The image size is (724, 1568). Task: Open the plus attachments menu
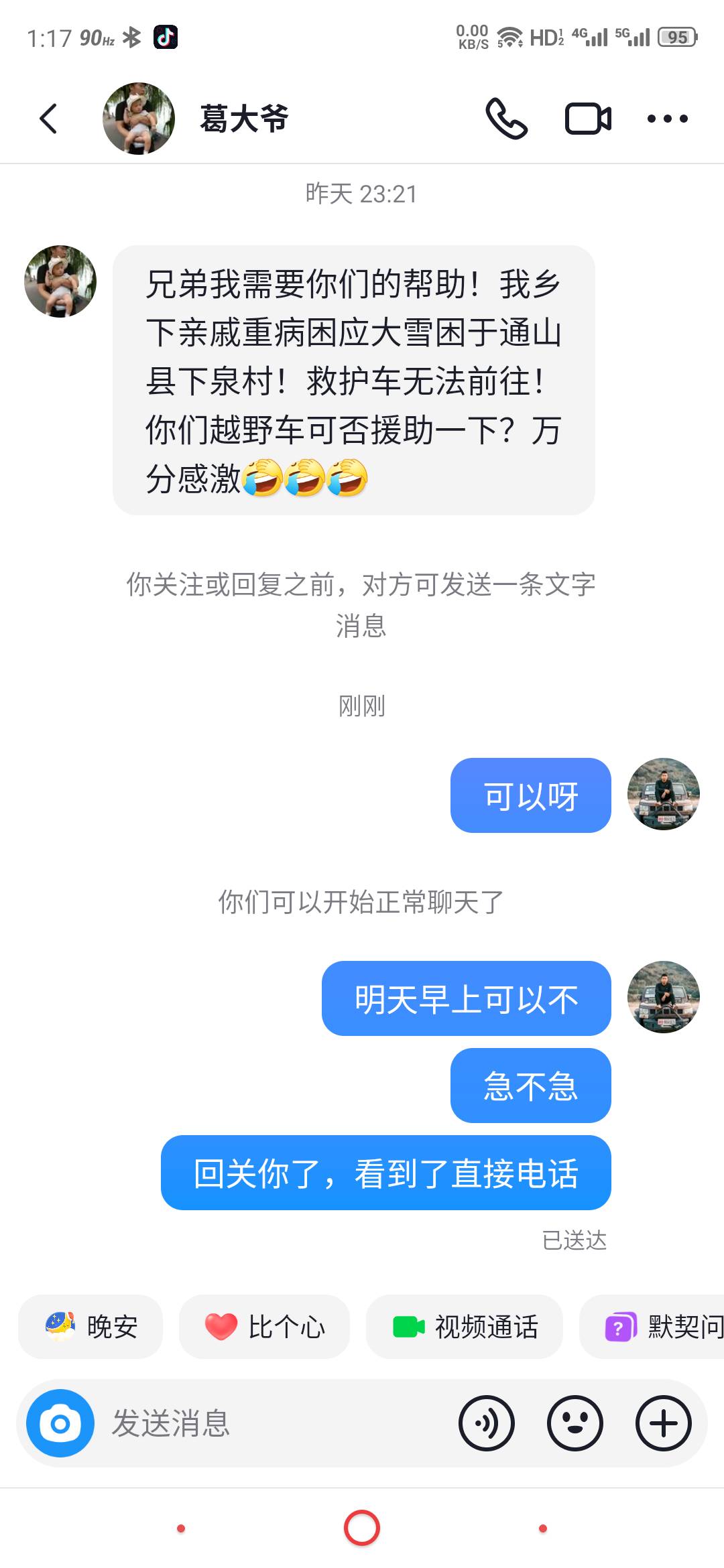pos(664,1423)
